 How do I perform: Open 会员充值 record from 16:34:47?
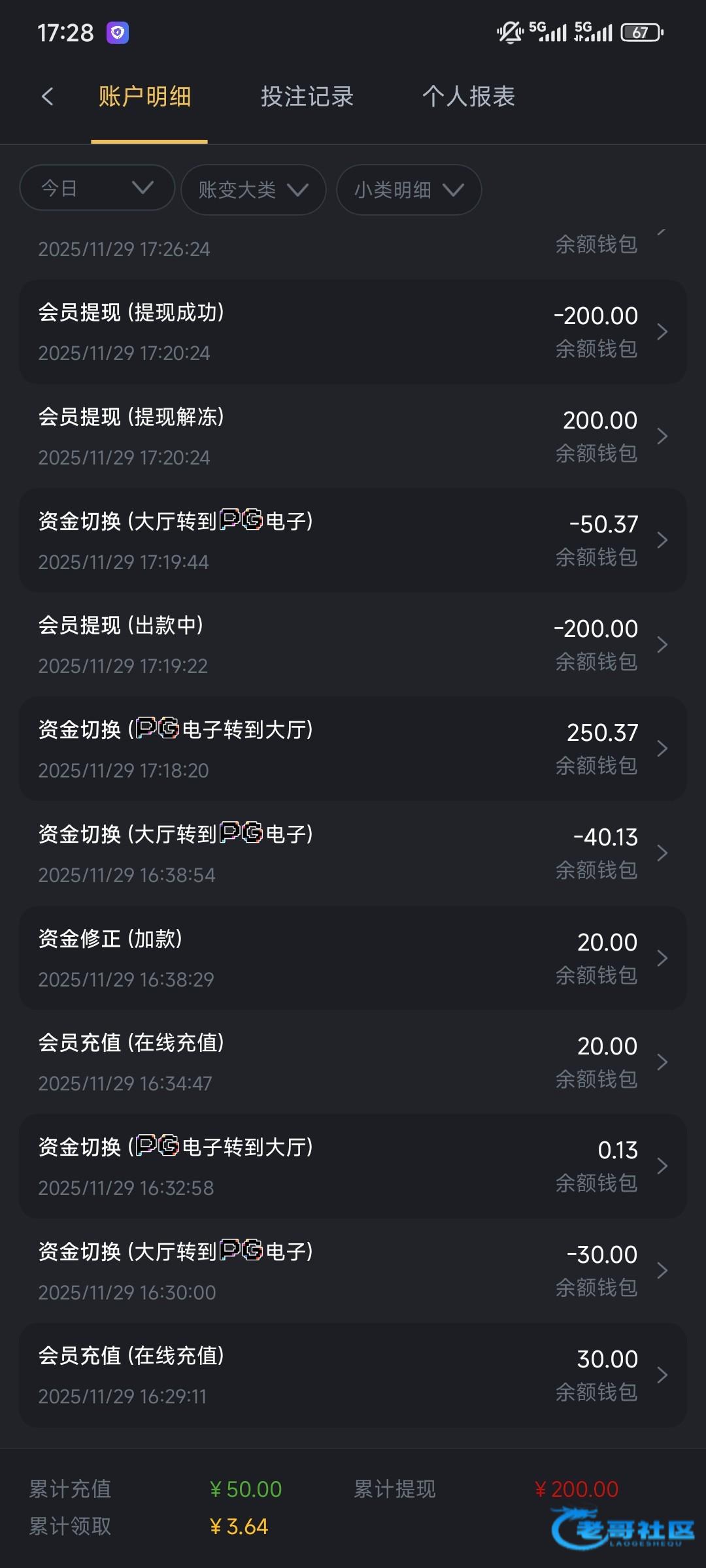coord(353,1062)
